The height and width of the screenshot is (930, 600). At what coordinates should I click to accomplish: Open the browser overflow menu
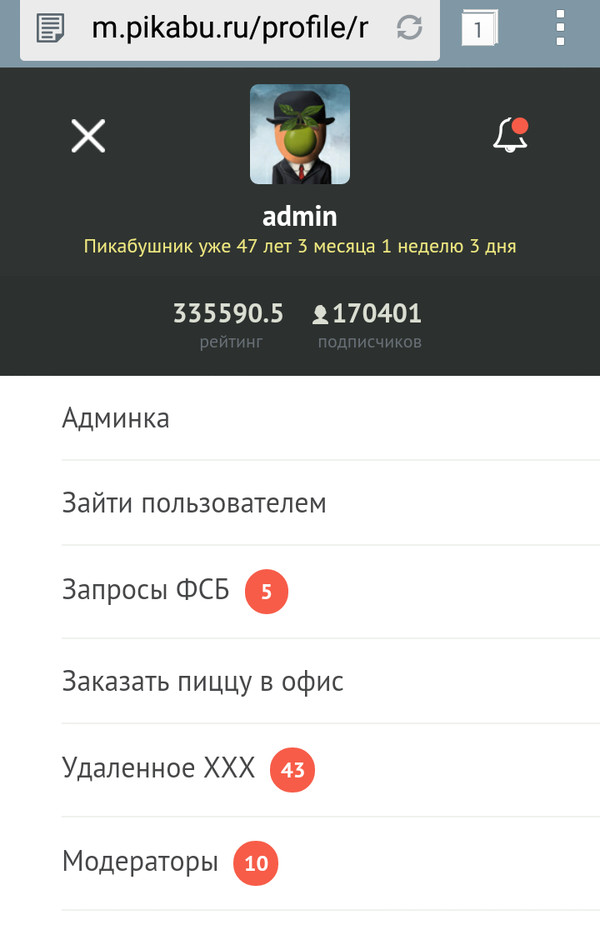(x=560, y=29)
